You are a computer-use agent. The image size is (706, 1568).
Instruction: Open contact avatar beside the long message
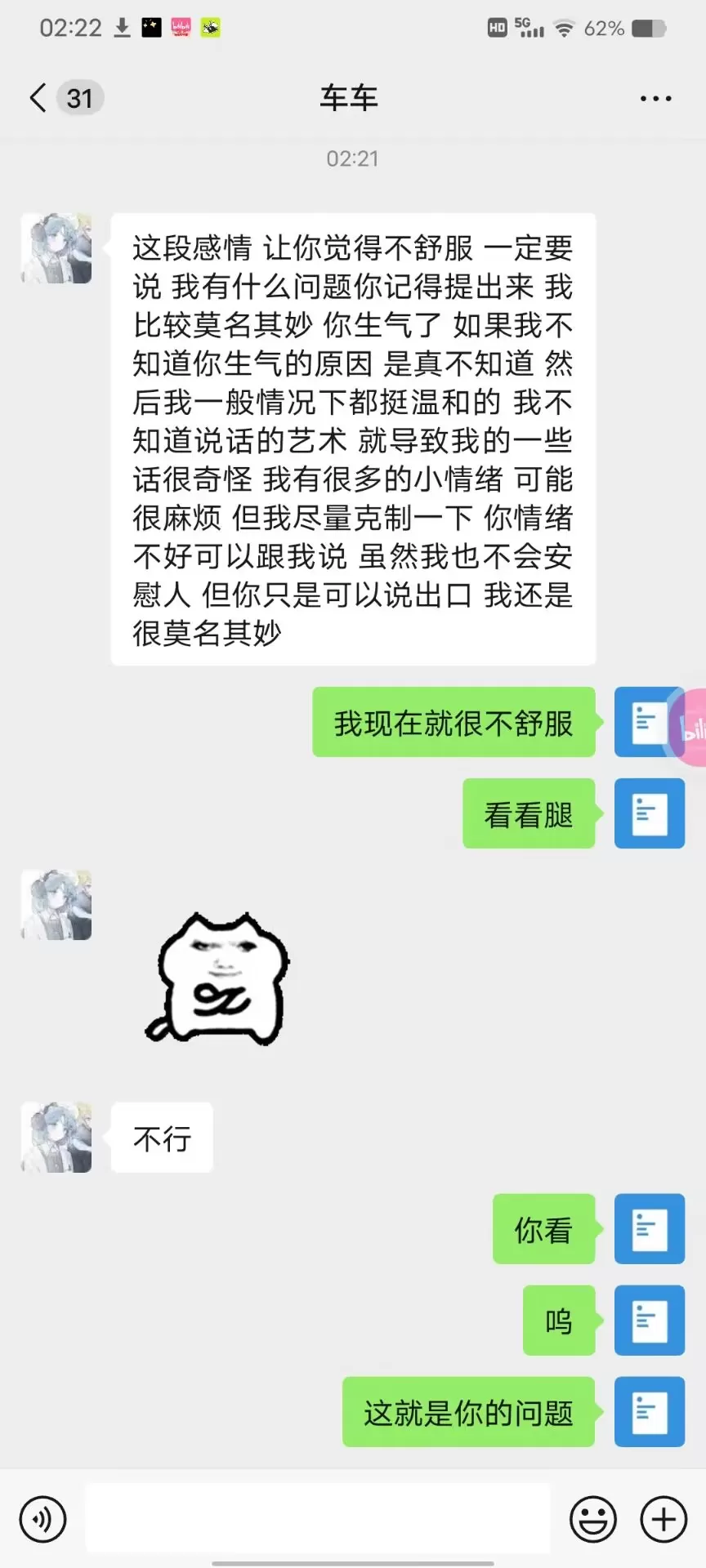56,249
